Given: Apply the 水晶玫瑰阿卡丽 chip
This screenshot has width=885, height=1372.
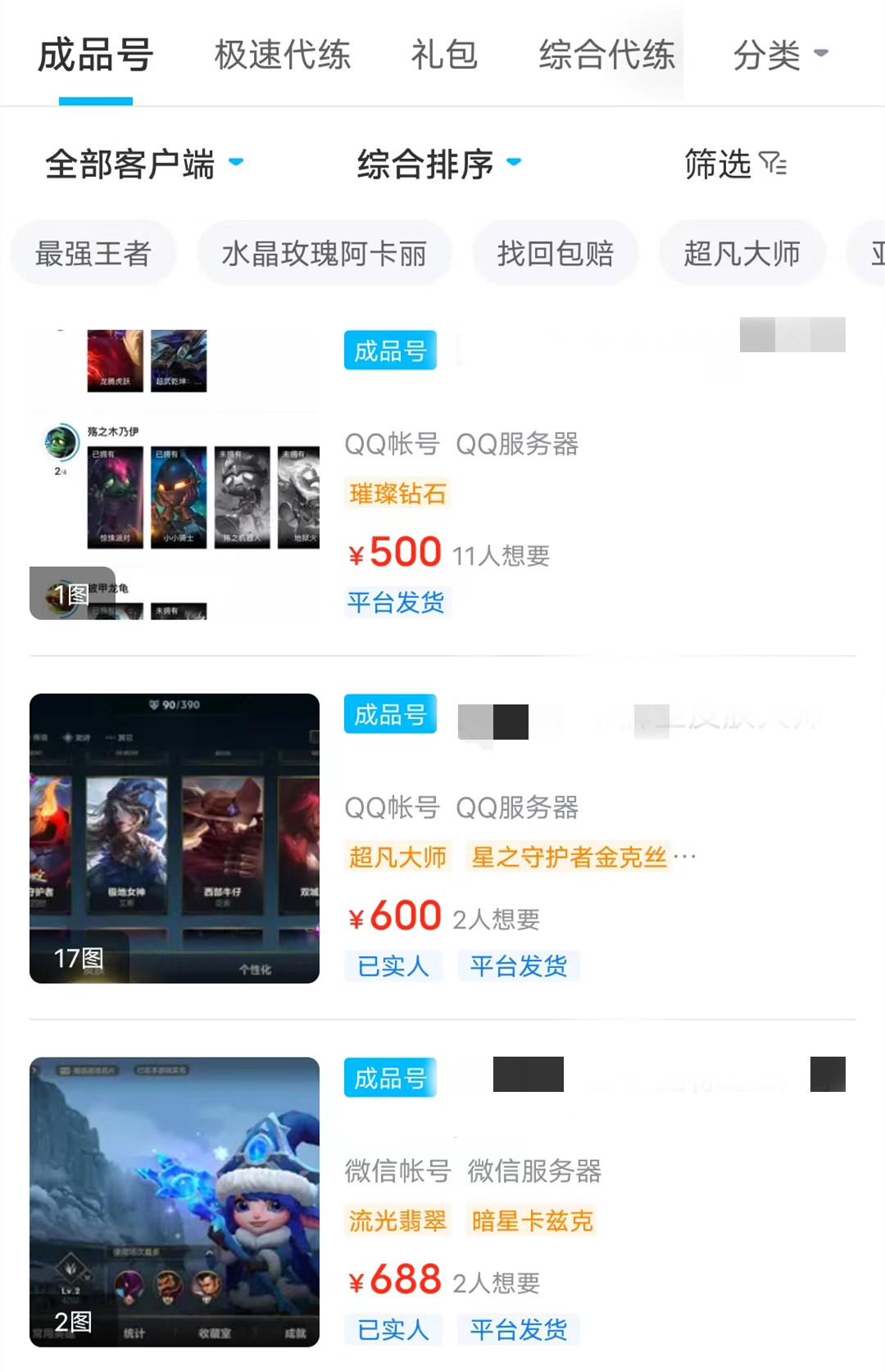Looking at the screenshot, I should click(324, 253).
